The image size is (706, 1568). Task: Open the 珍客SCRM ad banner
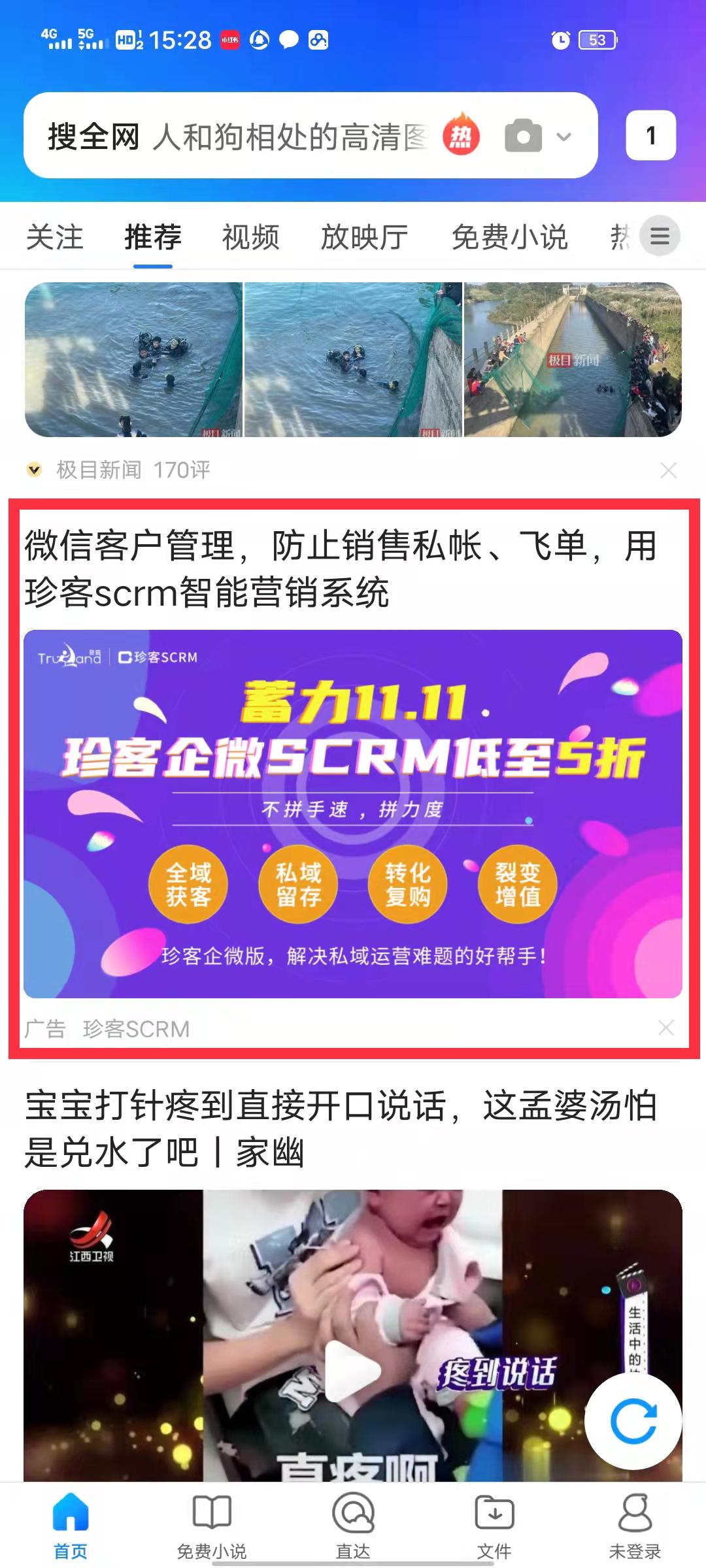tap(353, 813)
